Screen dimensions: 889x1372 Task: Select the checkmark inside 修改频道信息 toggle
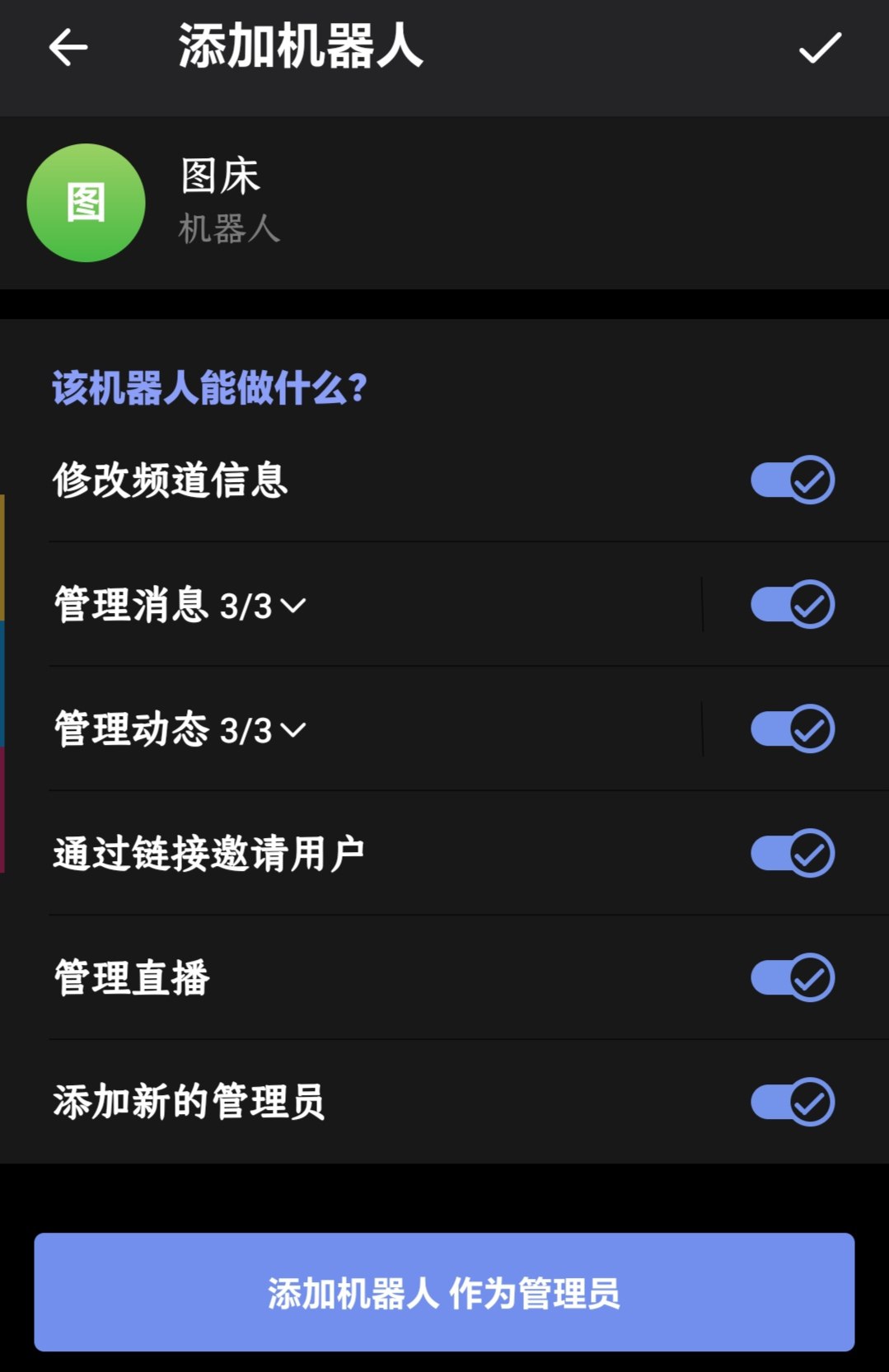click(813, 480)
